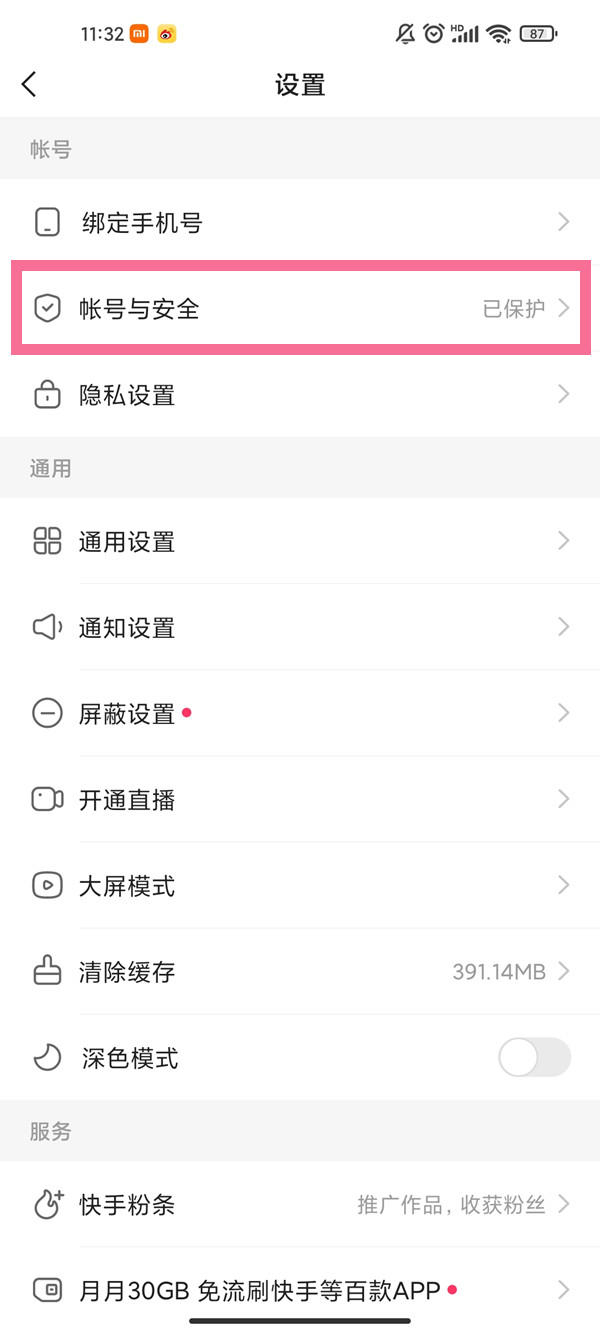
Task: Open 屏蔽设置
Action: pyautogui.click(x=300, y=714)
